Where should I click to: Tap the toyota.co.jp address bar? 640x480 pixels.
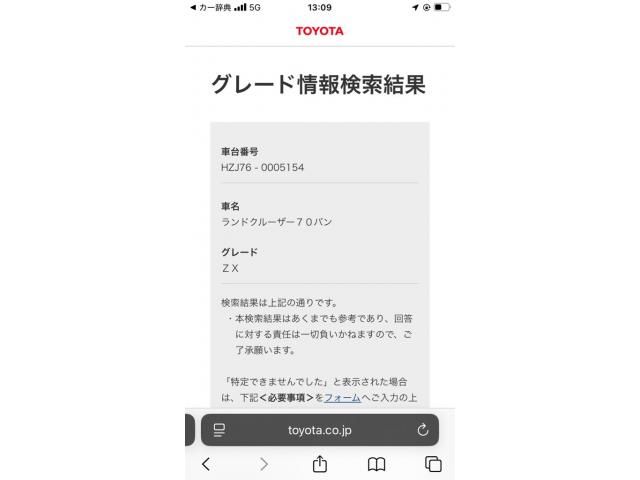[x=320, y=430]
